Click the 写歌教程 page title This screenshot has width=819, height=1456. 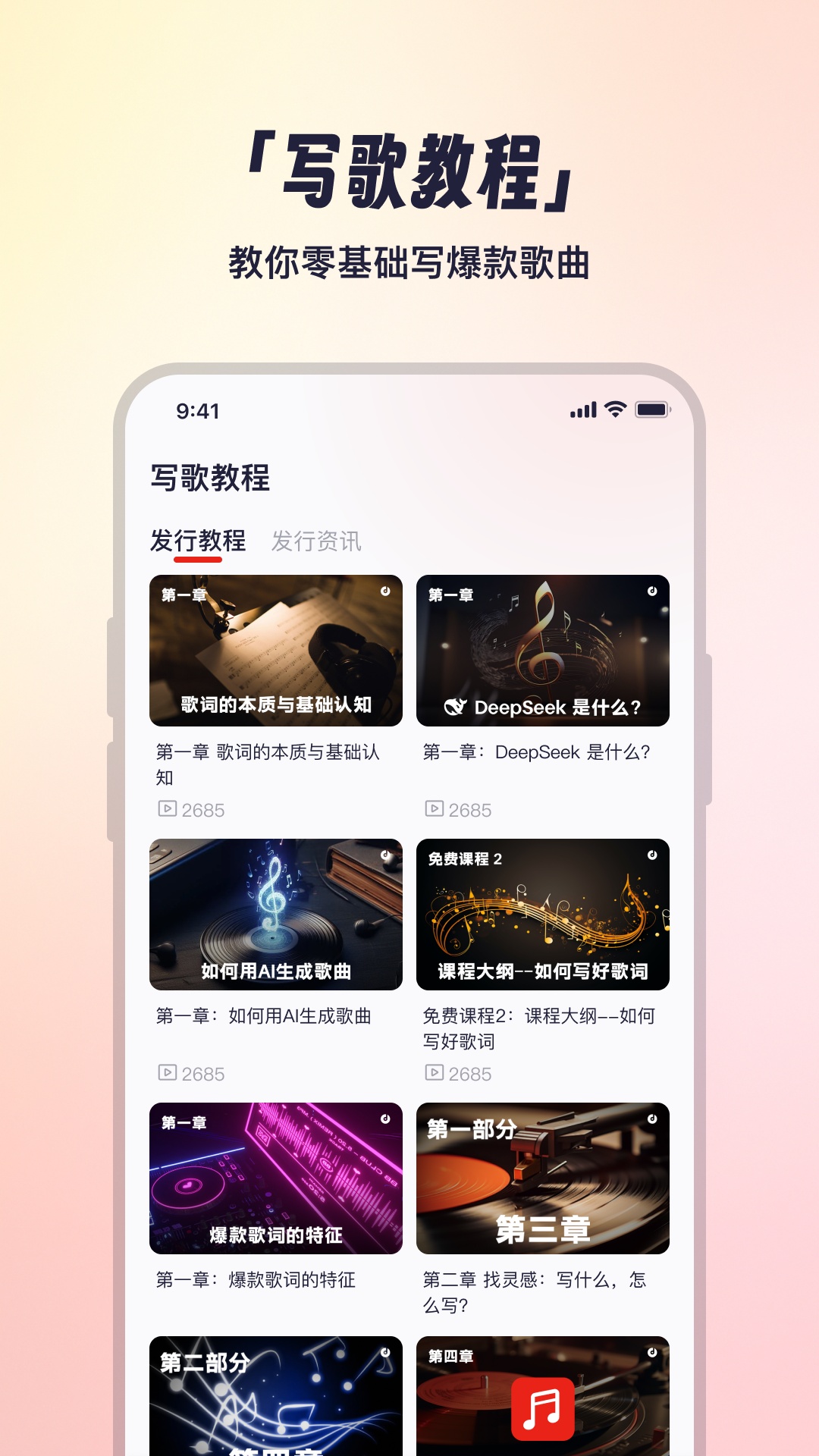click(211, 476)
